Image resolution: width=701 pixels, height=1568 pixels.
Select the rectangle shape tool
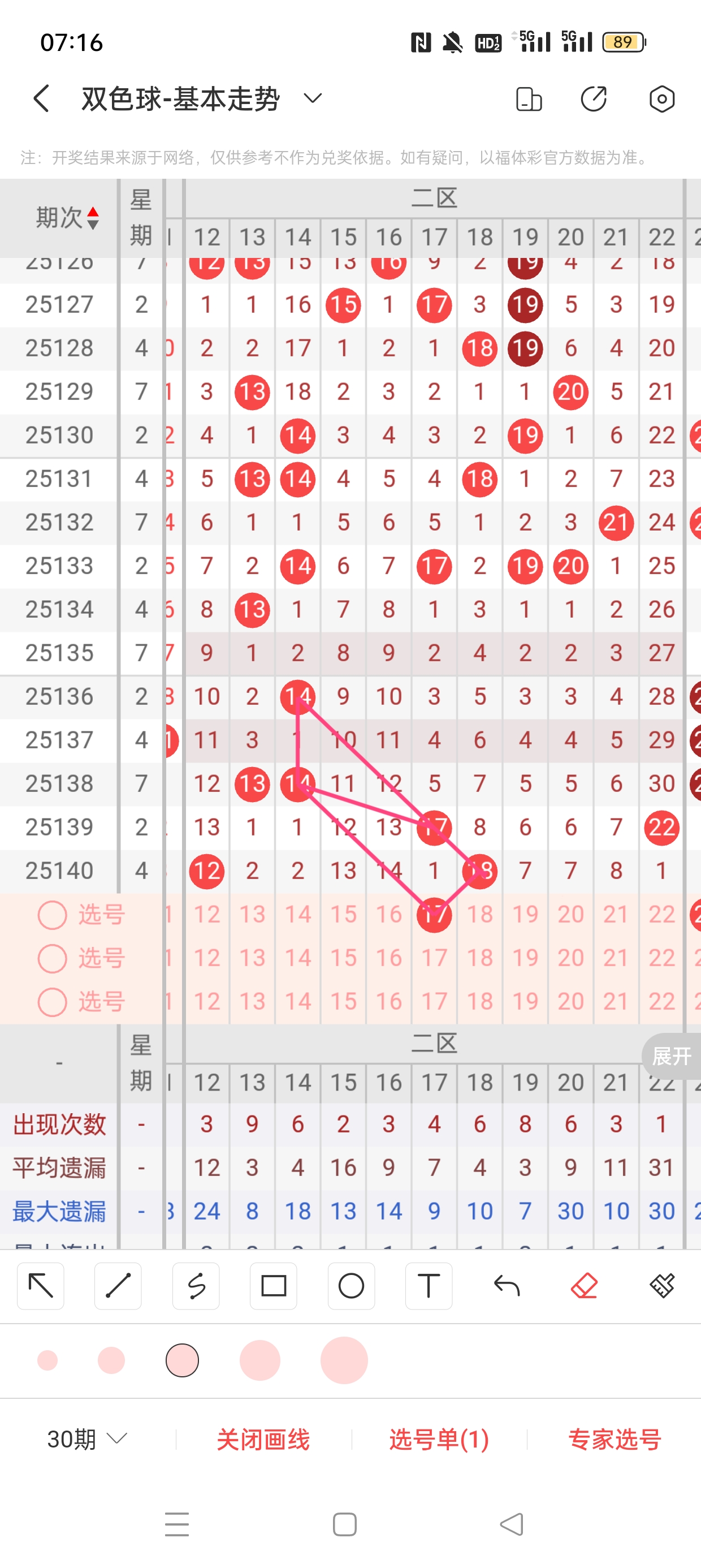click(273, 1286)
